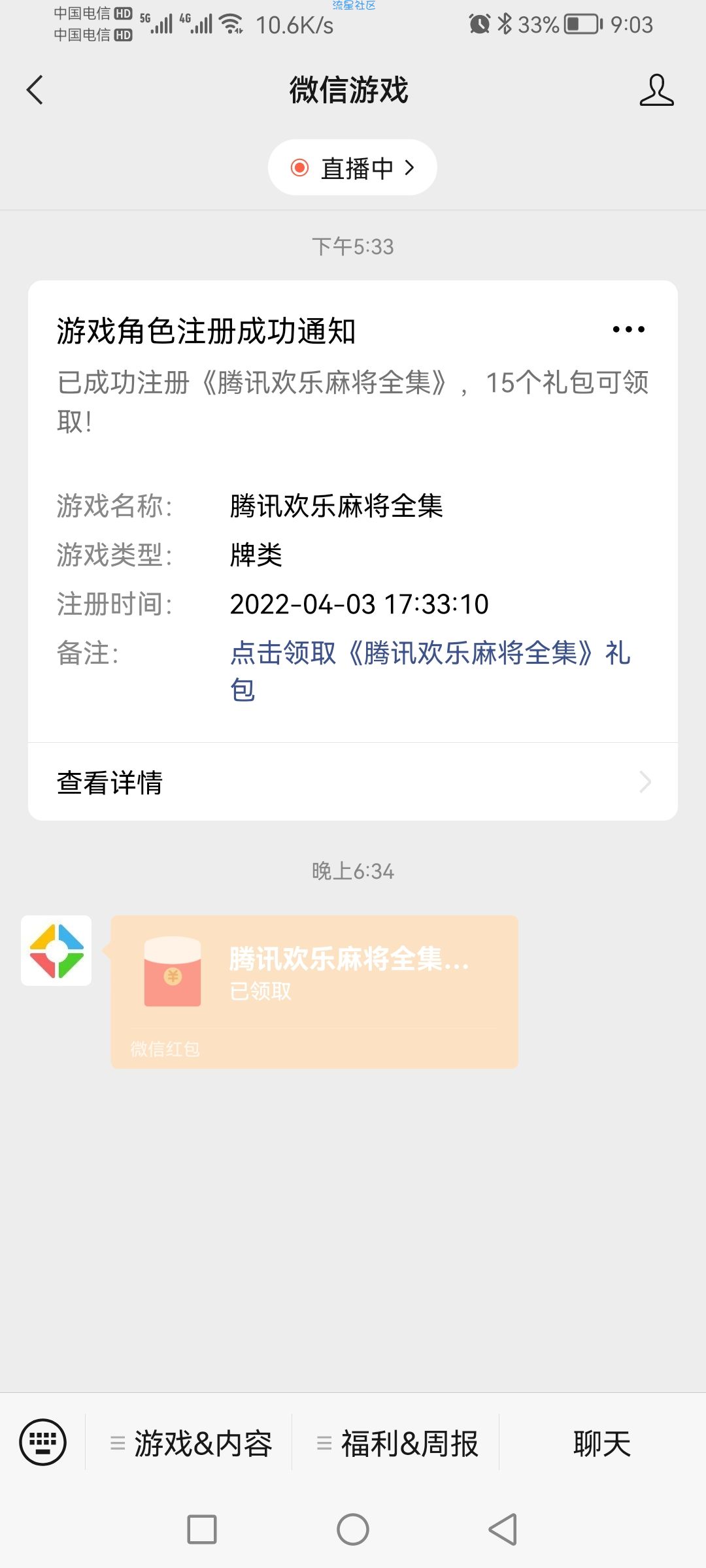
Task: Open the 聊天 option
Action: (x=602, y=1443)
